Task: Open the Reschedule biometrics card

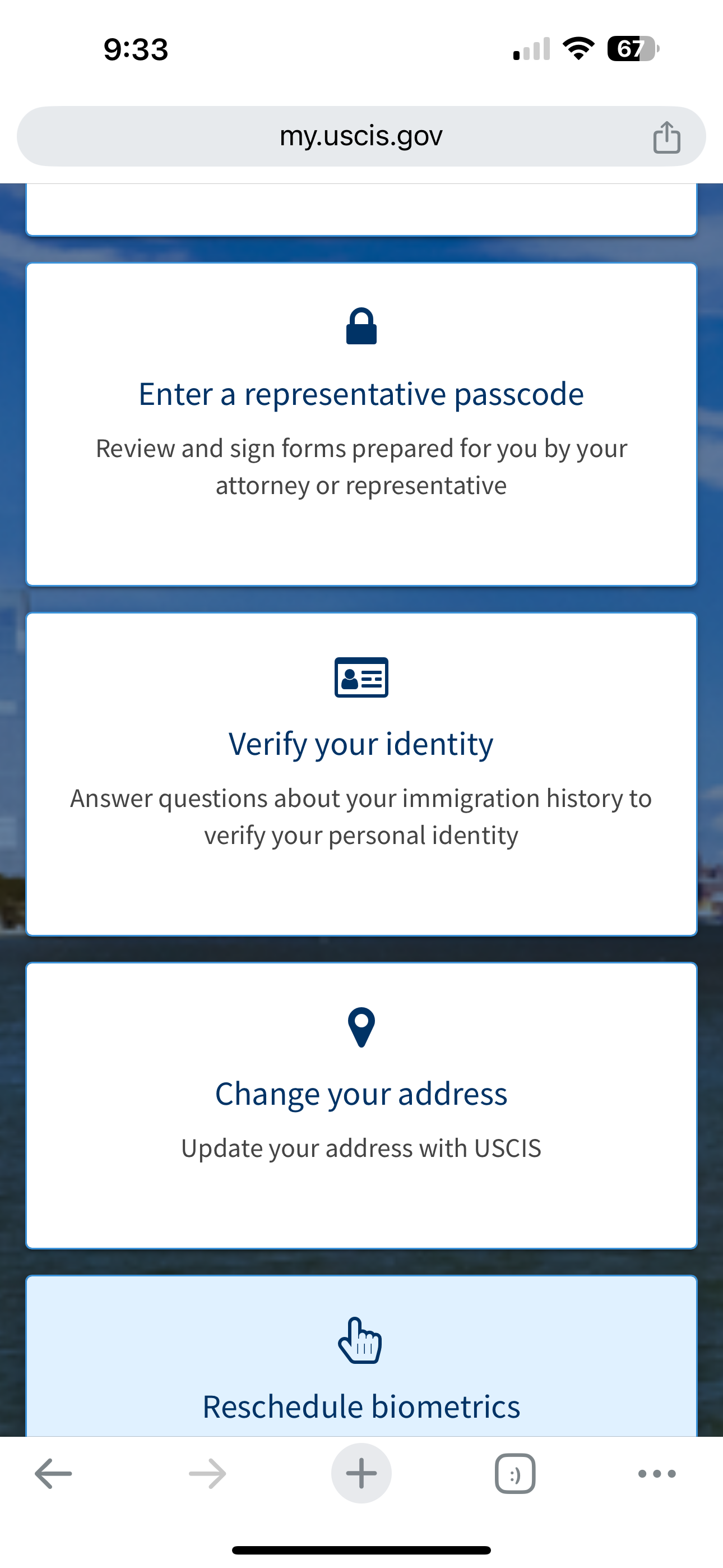Action: click(x=361, y=1356)
